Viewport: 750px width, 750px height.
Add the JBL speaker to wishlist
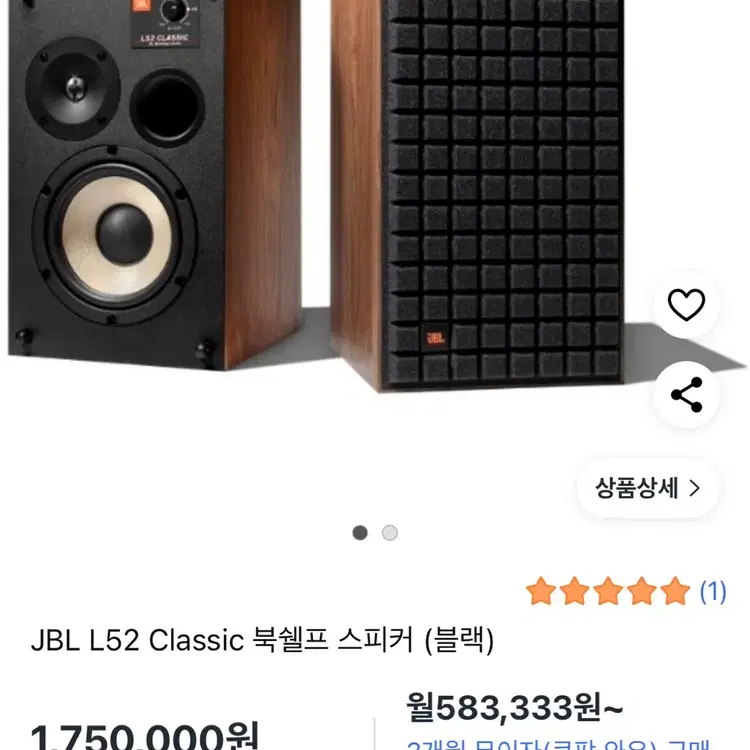click(686, 305)
